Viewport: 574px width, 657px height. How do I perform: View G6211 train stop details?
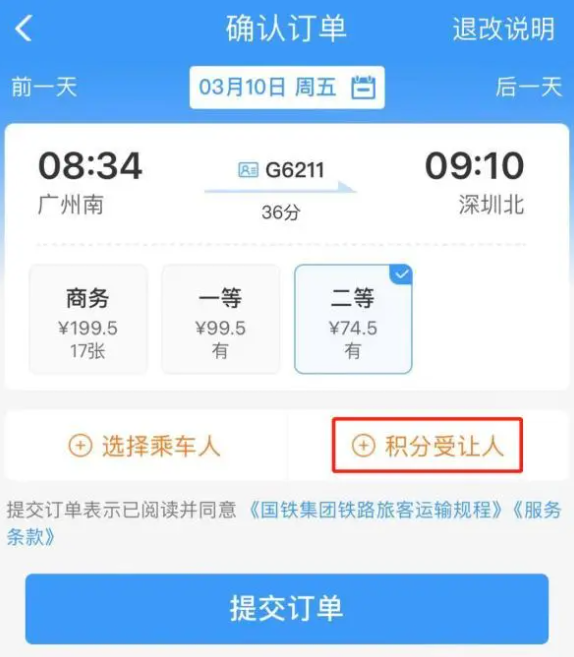pyautogui.click(x=282, y=170)
